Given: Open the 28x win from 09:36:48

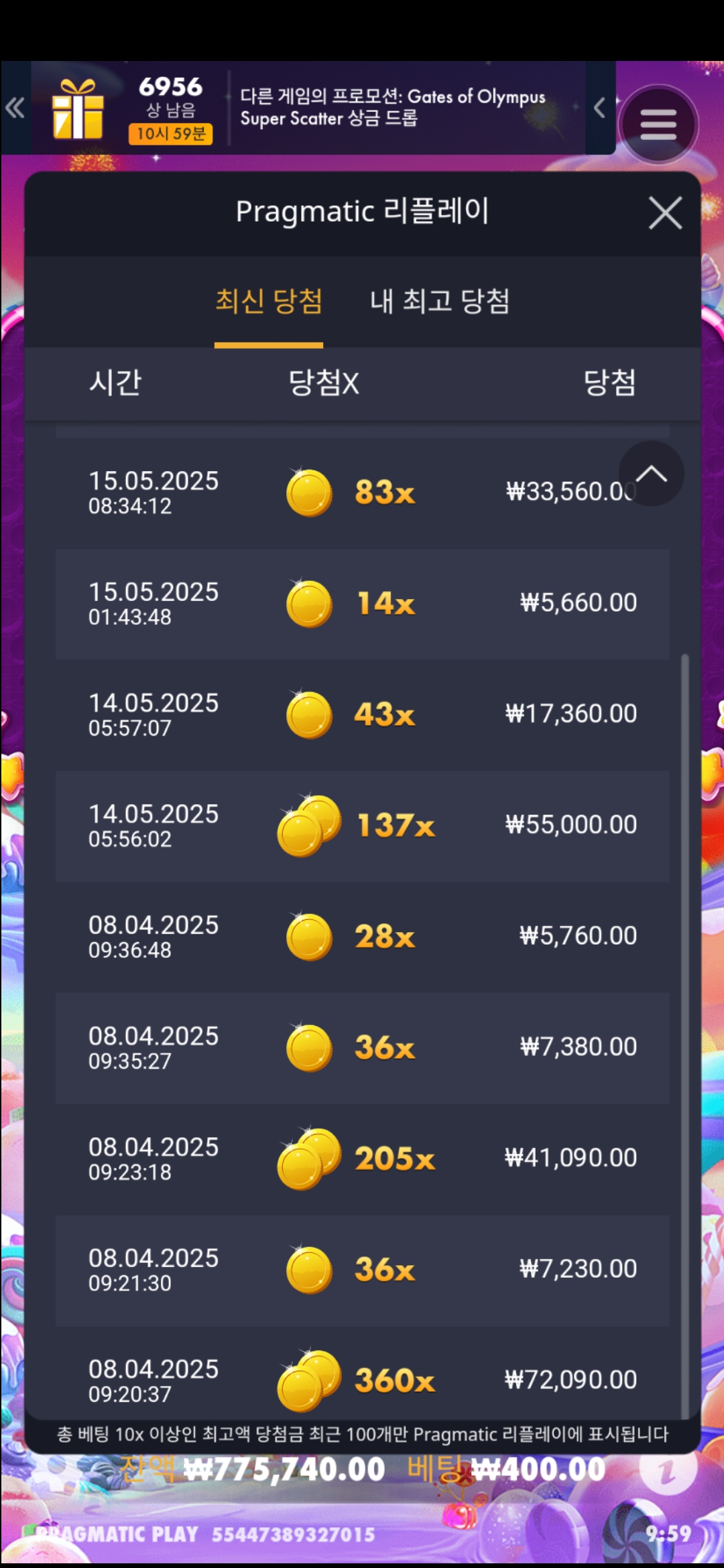Looking at the screenshot, I should [x=362, y=937].
